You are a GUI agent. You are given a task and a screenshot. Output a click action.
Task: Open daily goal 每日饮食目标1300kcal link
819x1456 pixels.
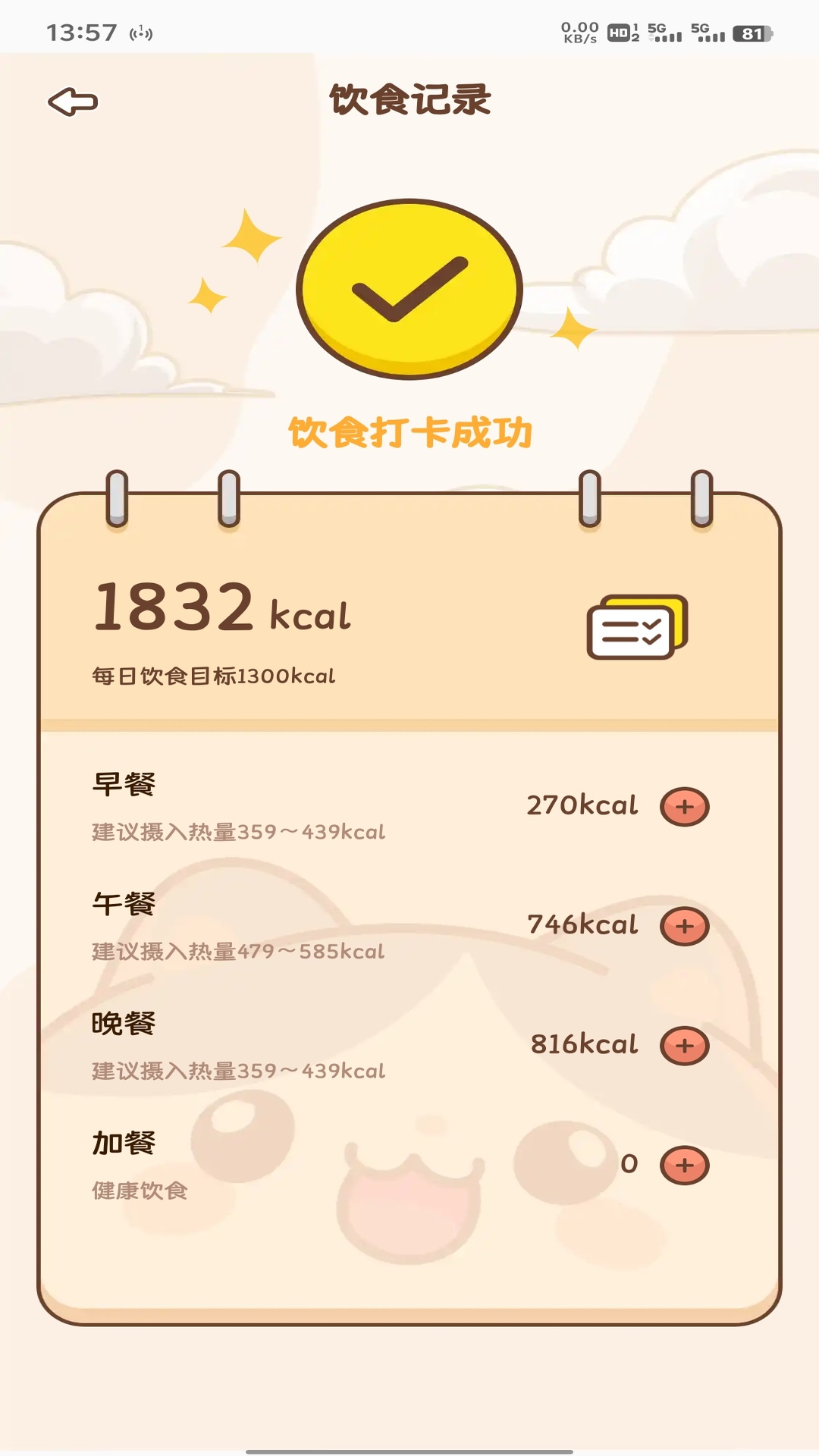(x=215, y=673)
